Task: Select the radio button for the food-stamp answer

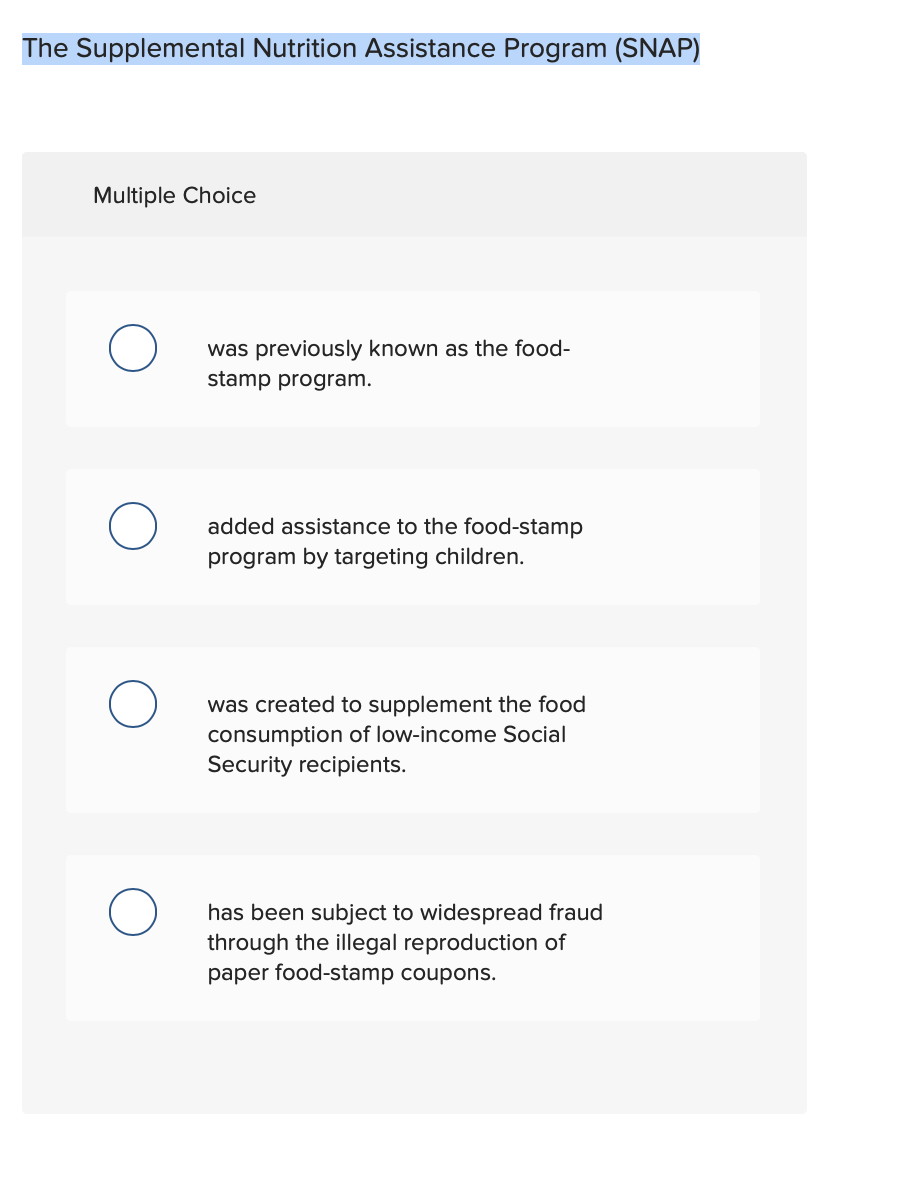Action: click(132, 347)
